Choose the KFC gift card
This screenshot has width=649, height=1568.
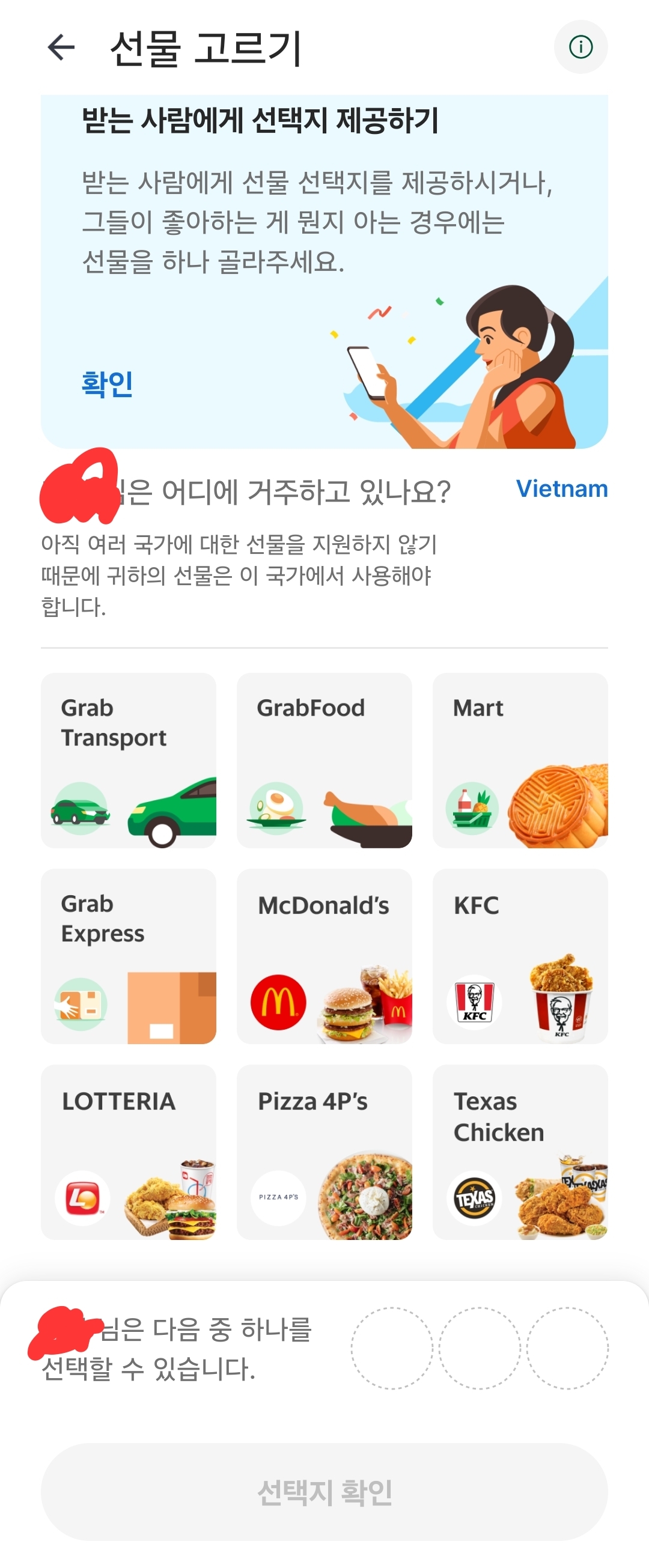pyautogui.click(x=520, y=956)
